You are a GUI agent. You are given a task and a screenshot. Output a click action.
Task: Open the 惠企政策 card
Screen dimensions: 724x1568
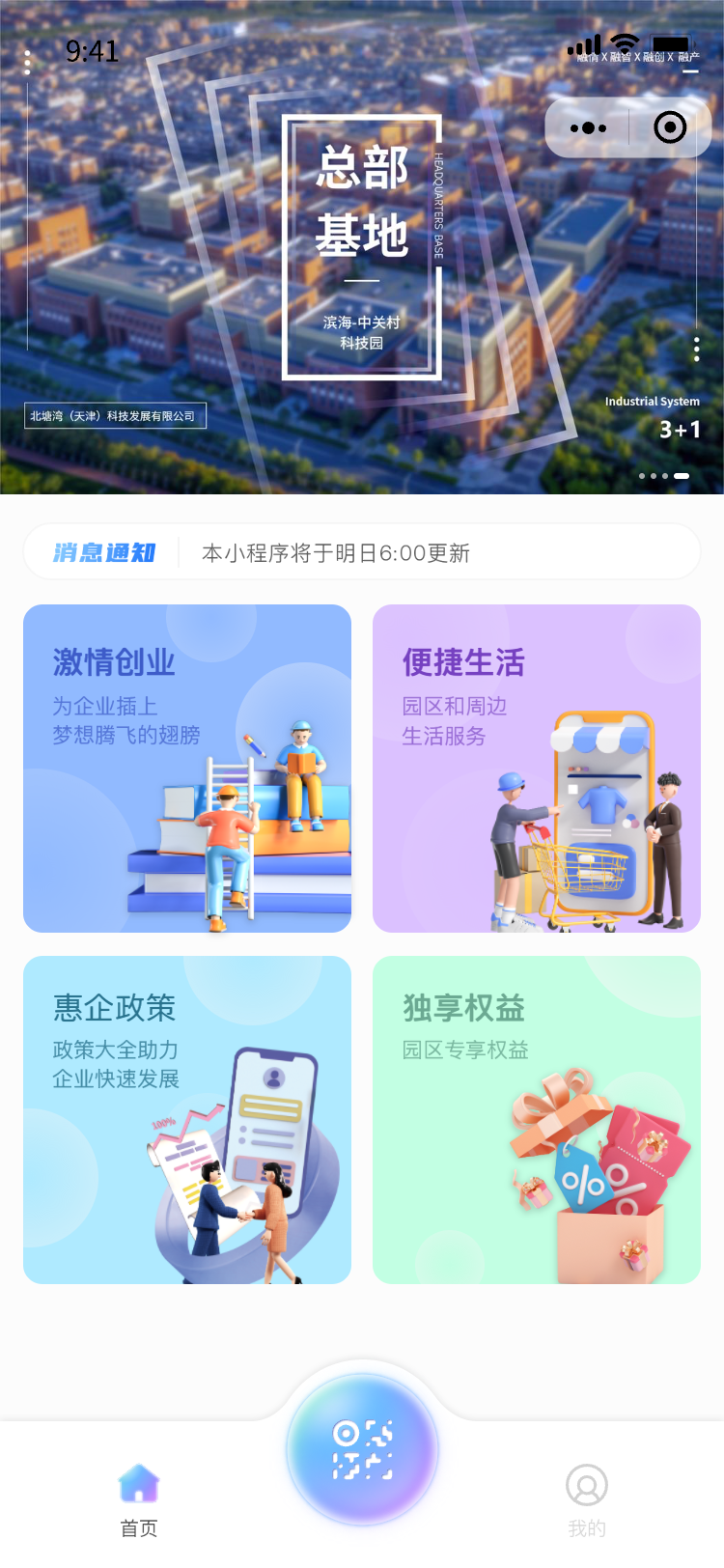[187, 1120]
